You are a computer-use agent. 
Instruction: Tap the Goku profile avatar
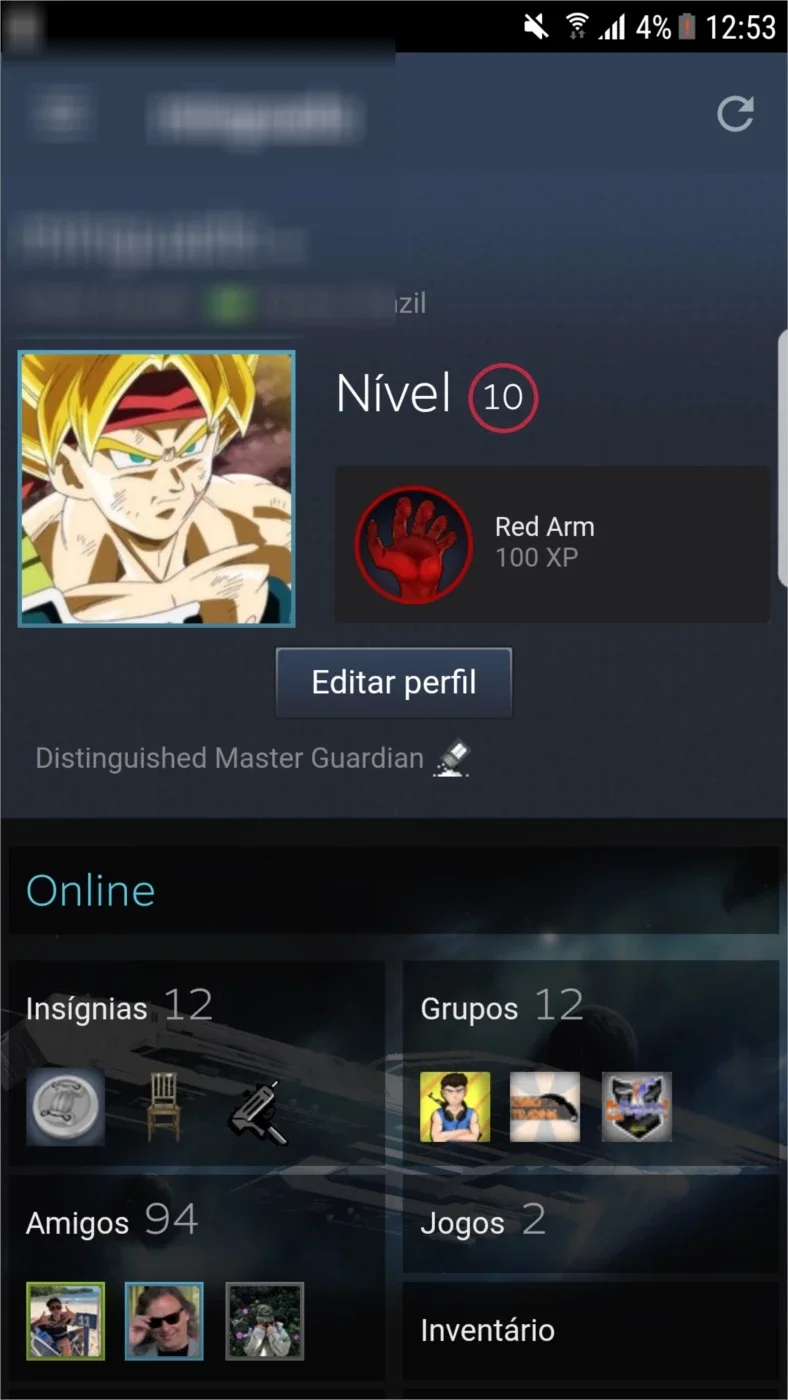tap(157, 489)
